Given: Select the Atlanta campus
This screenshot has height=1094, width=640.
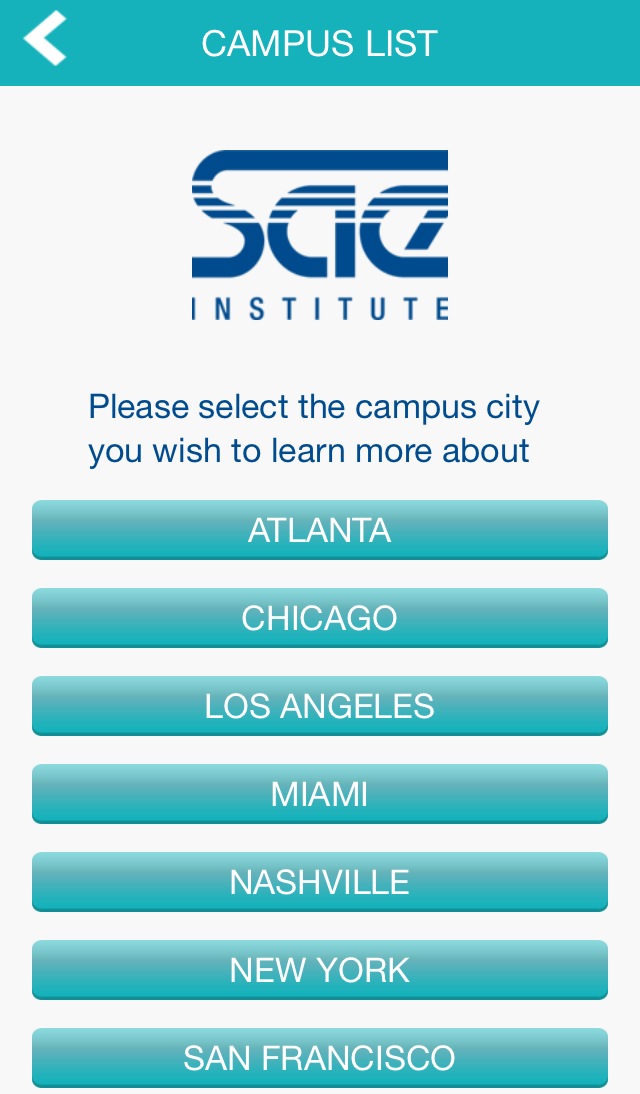Looking at the screenshot, I should tap(320, 530).
